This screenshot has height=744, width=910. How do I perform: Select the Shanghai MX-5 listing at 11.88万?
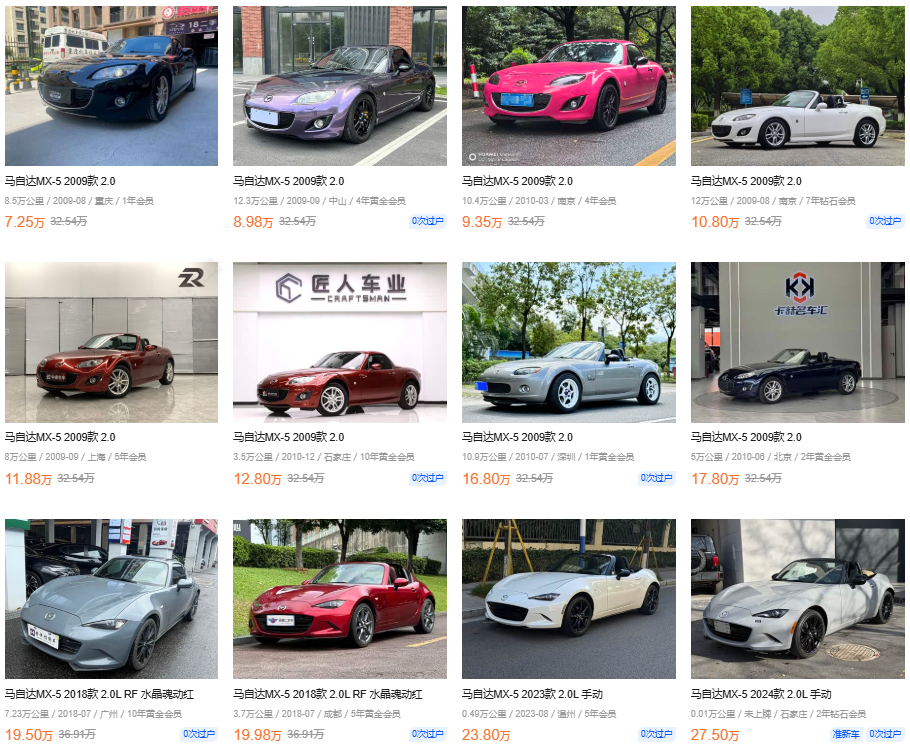(111, 343)
